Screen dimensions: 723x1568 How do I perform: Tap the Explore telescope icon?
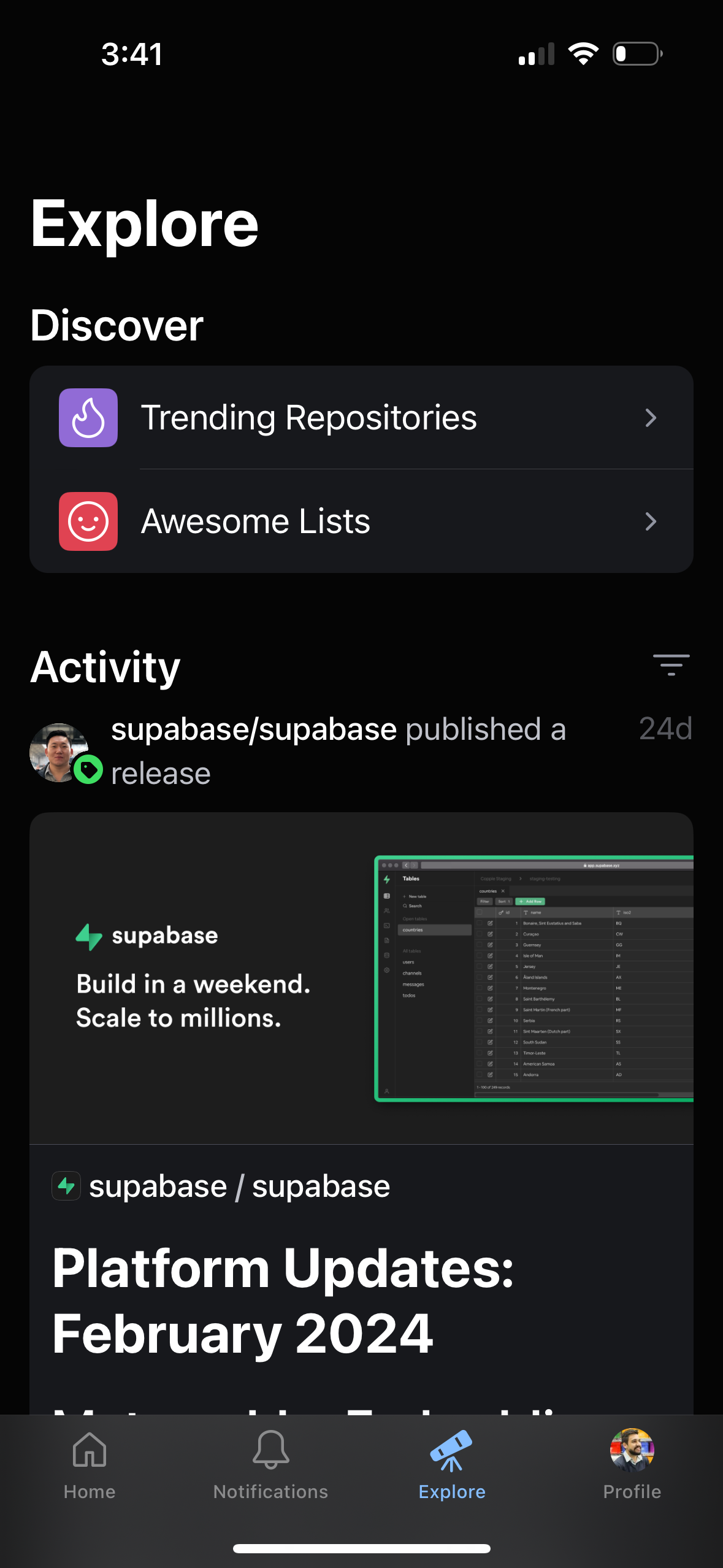tap(452, 1448)
